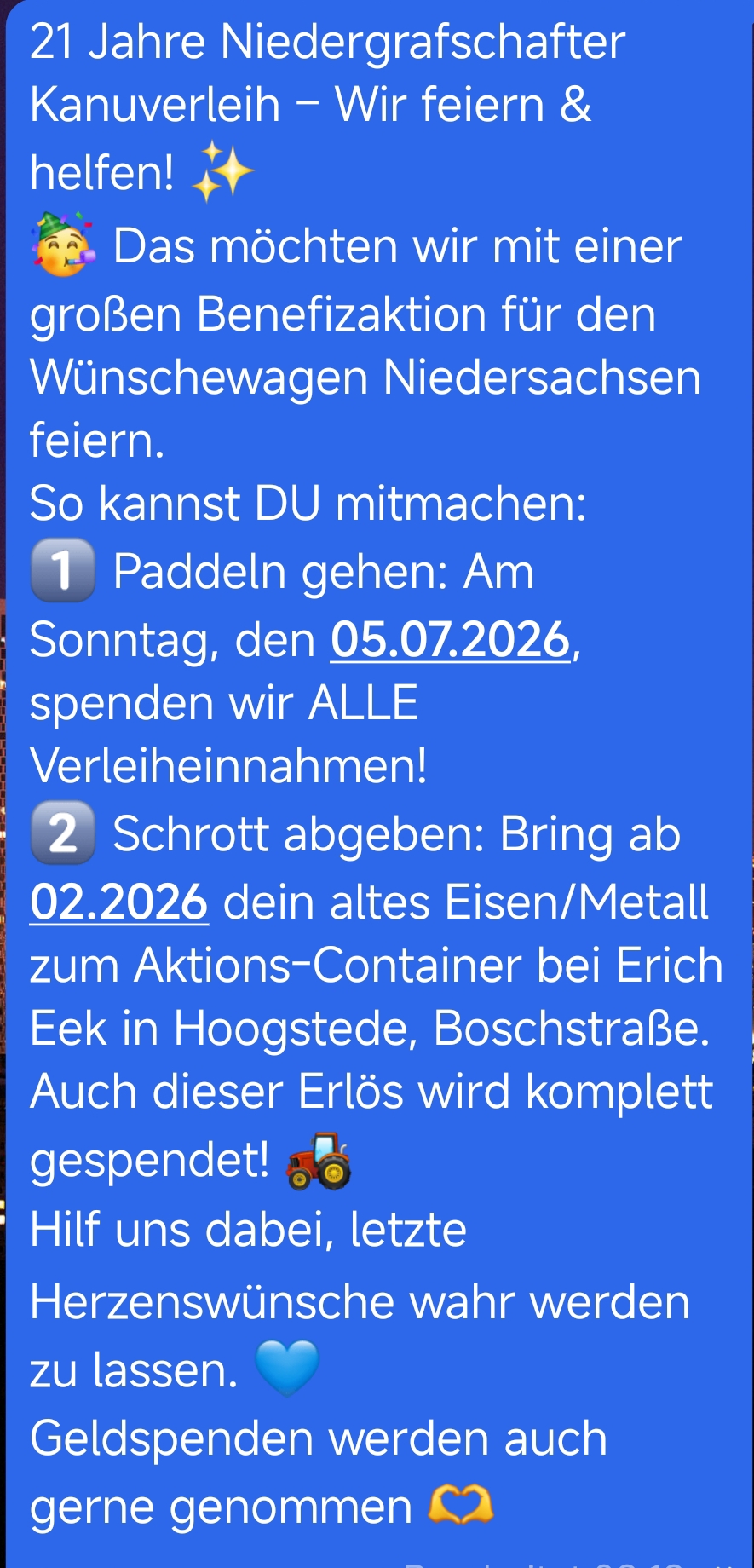The image size is (754, 1568).
Task: Tap the underlined date 05.07.2026
Action: [x=450, y=639]
